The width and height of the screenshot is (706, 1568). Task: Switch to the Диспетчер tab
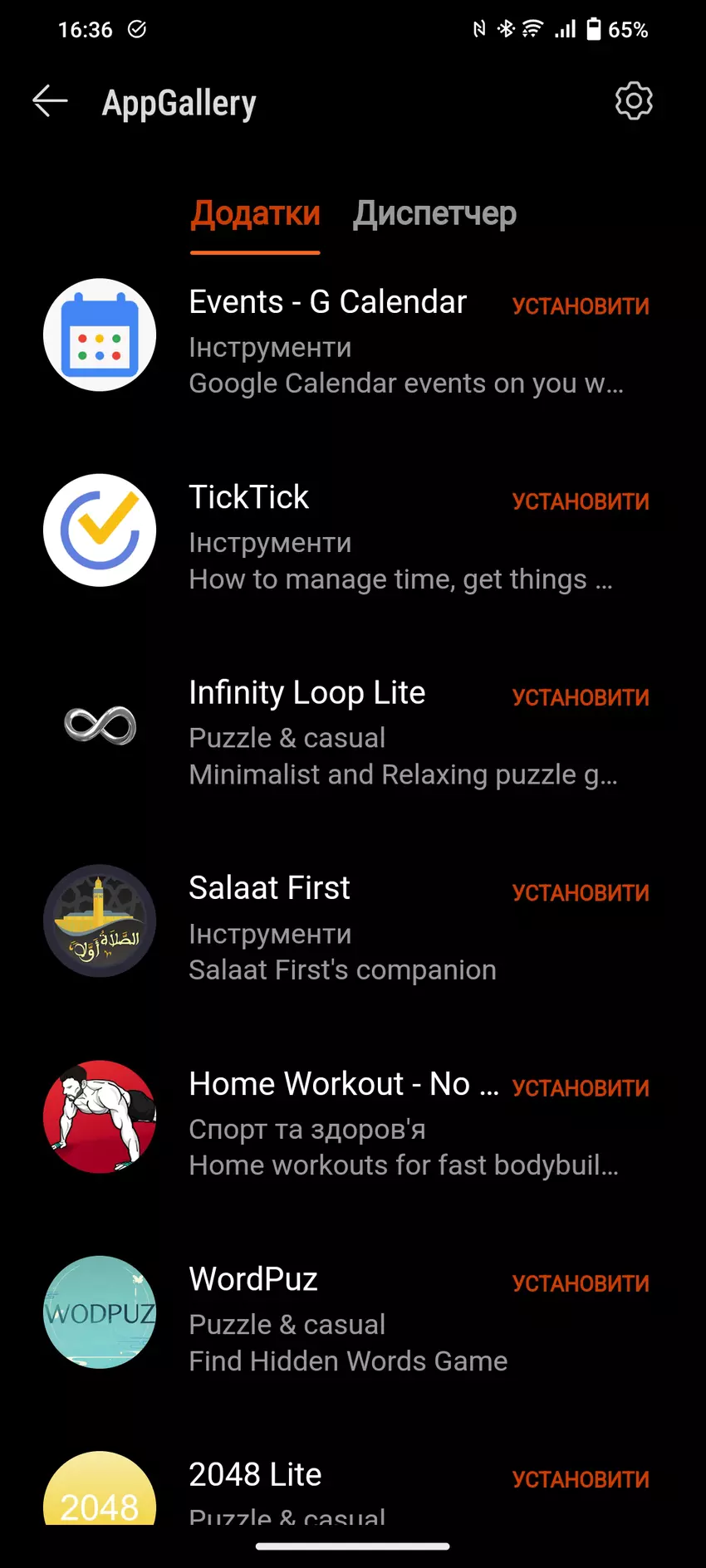434,214
